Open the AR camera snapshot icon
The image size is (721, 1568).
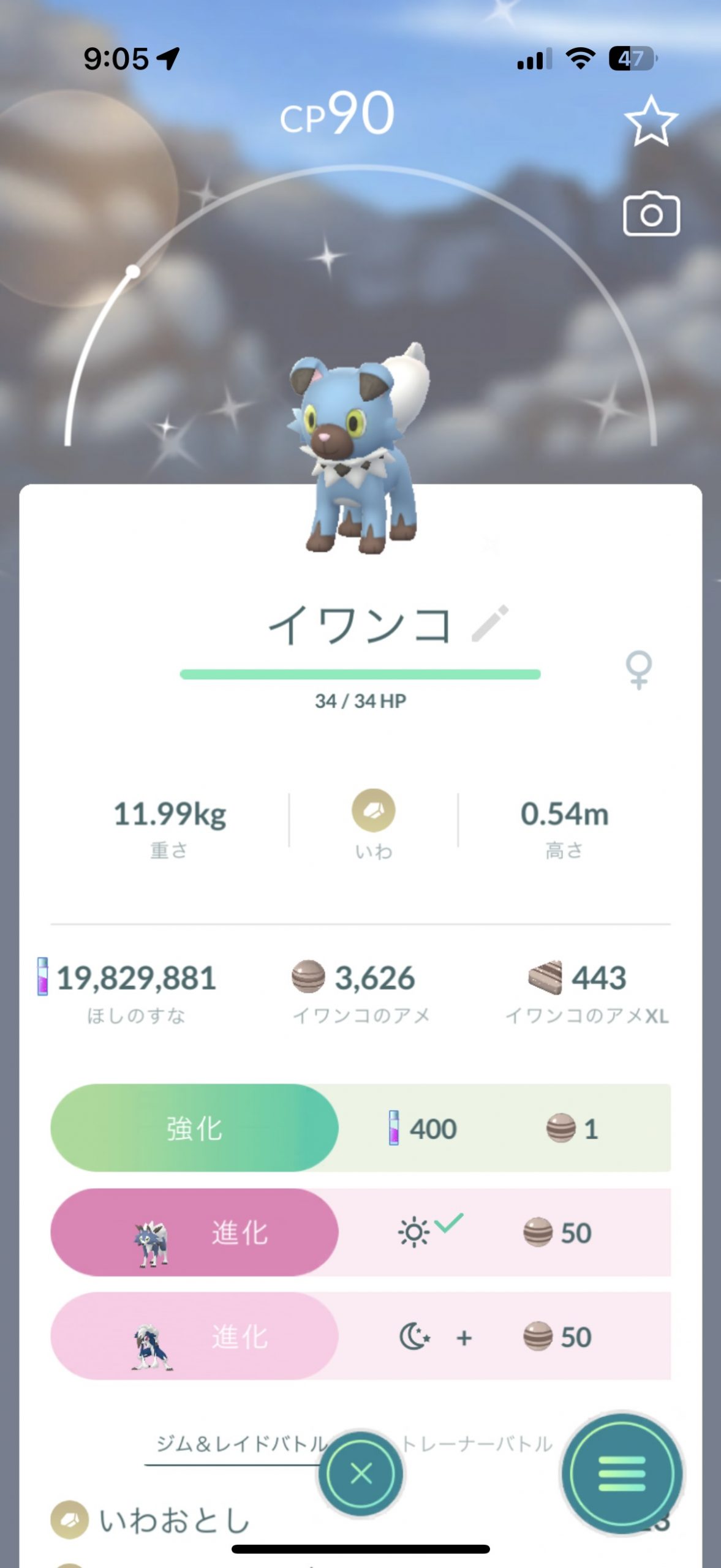651,214
